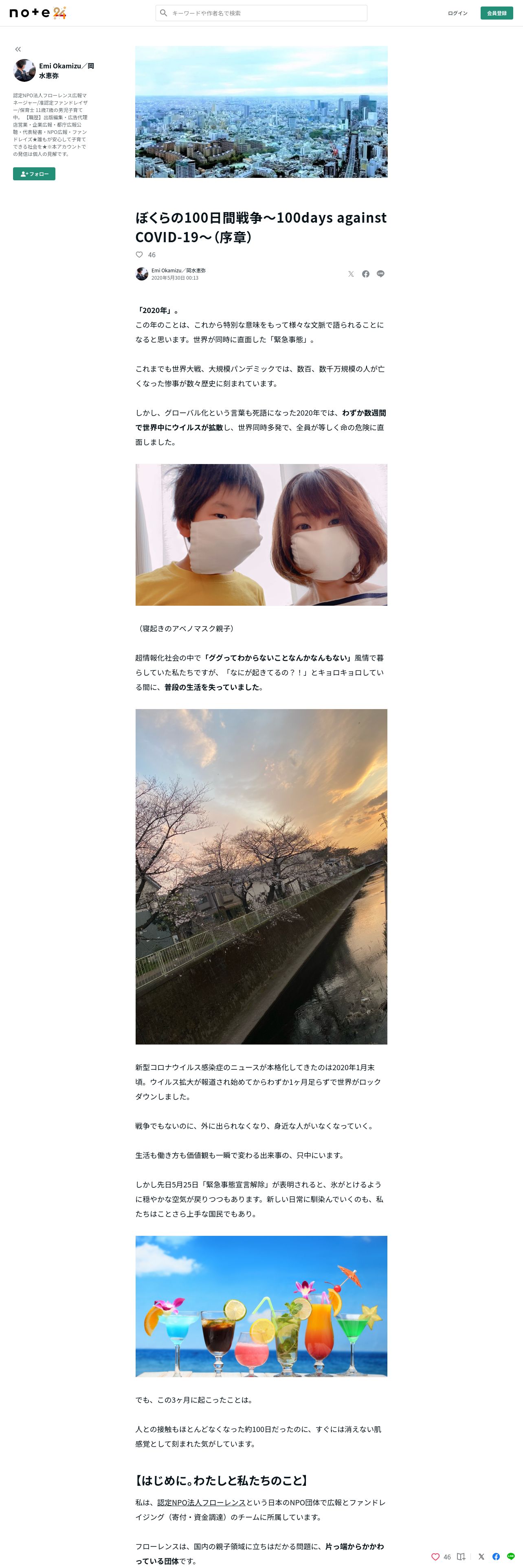This screenshot has width=523, height=1568.
Task: Save the article with the bottom bookmark icon
Action: click(461, 1557)
